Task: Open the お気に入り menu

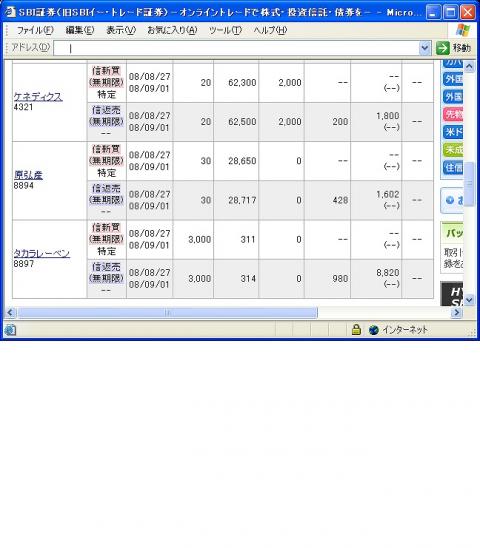Action: 172,30
